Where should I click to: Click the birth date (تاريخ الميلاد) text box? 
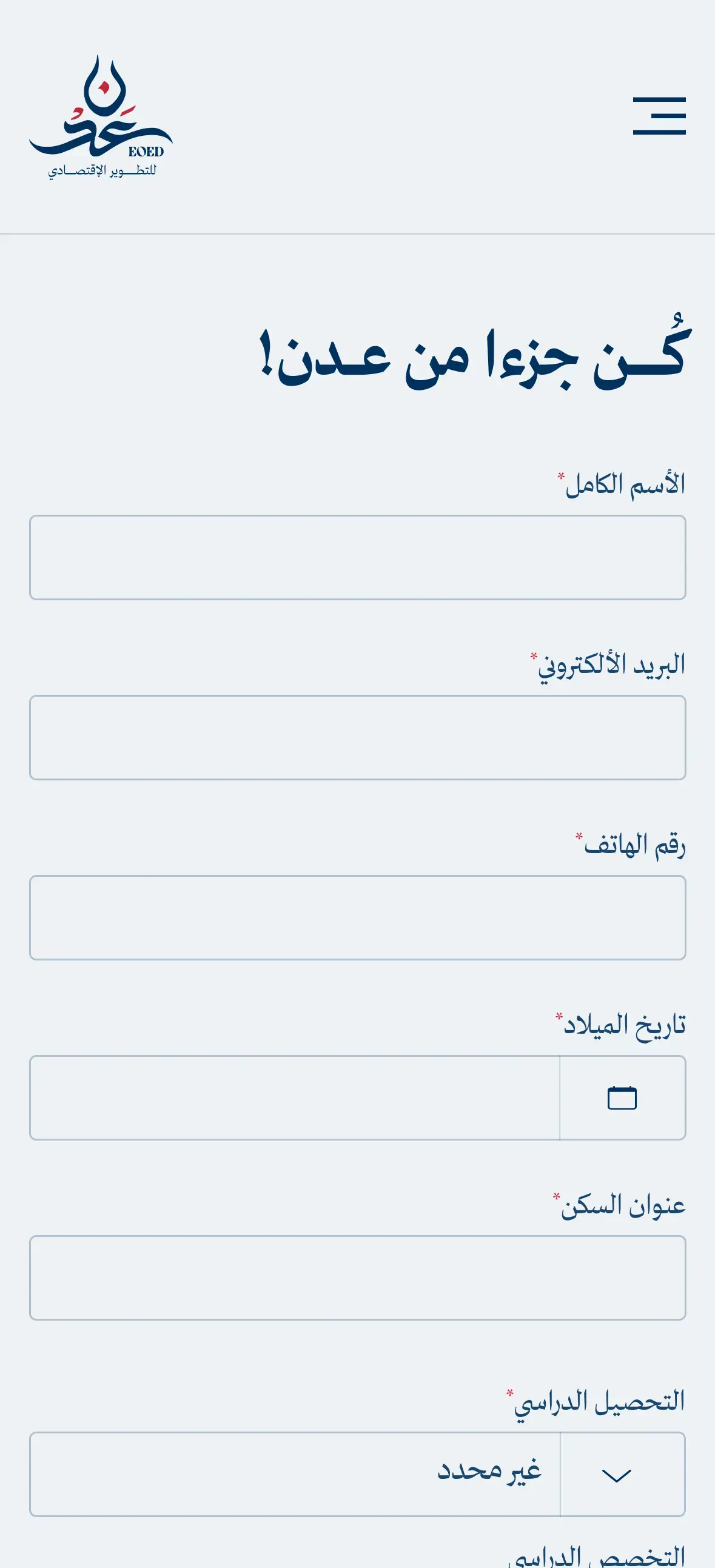pyautogui.click(x=292, y=1097)
